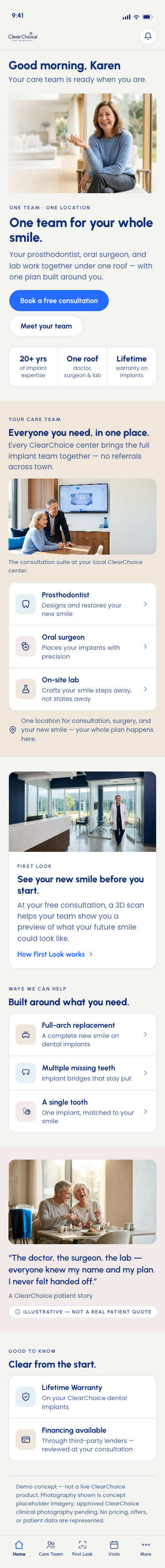Viewport: 165px width, 1568px height.
Task: Switch to the First Look tab
Action: 82,1549
